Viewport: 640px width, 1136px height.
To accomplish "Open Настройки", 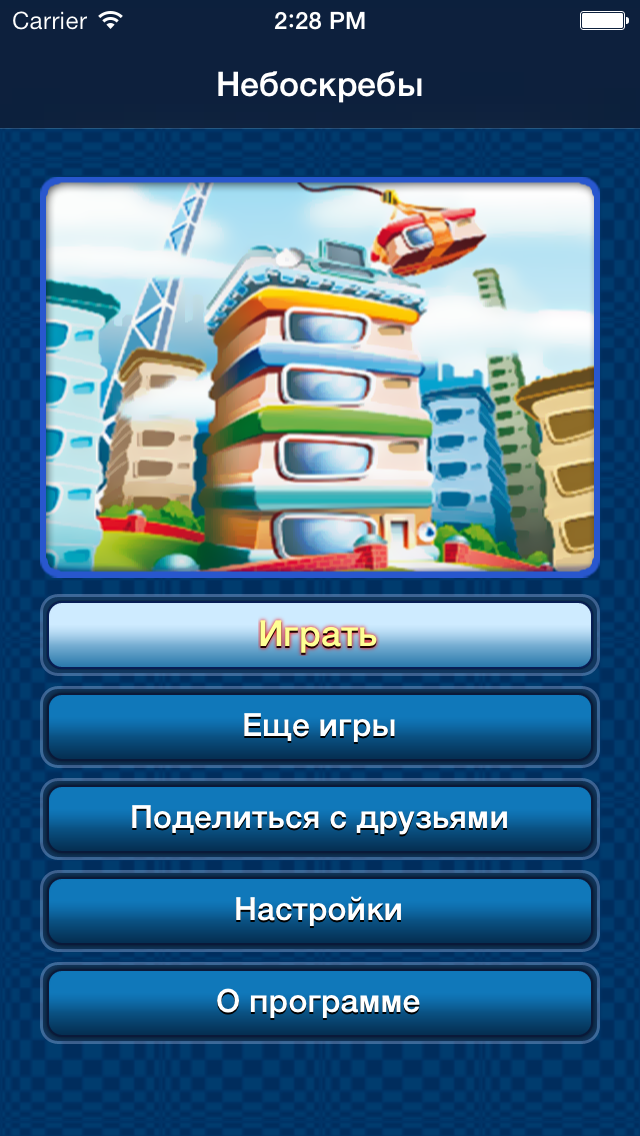I will click(x=319, y=911).
